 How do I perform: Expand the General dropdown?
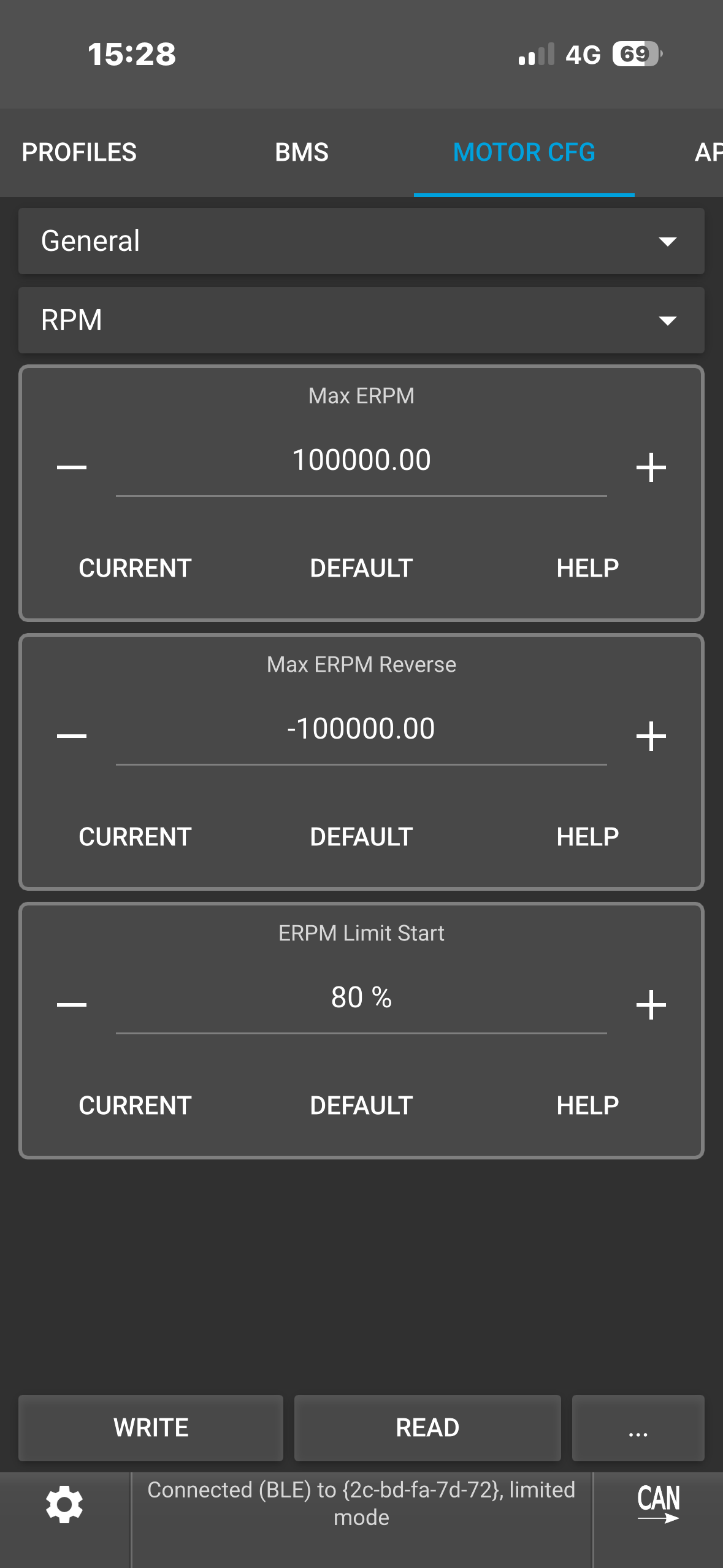(361, 241)
